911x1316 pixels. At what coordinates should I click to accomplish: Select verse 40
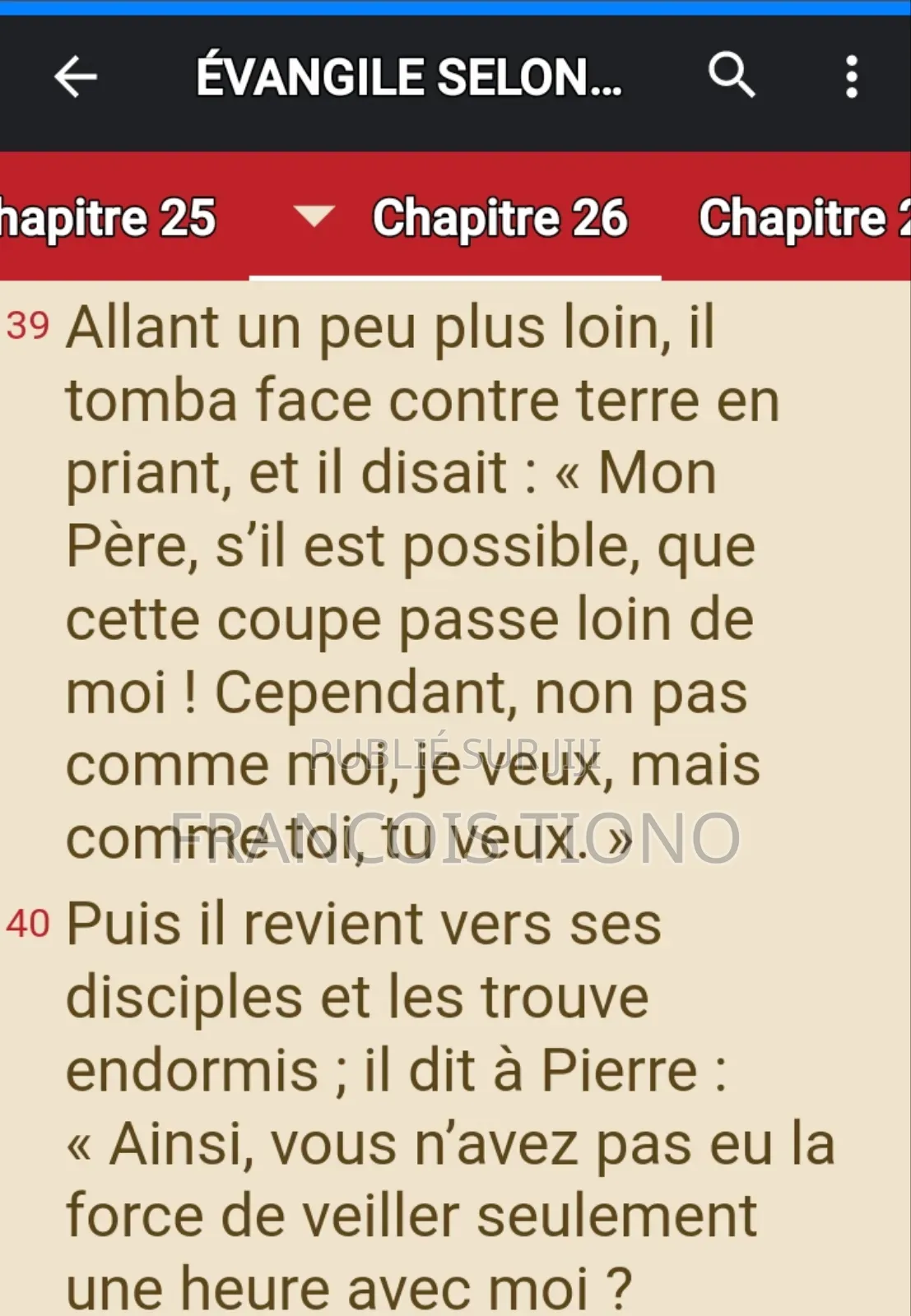click(x=28, y=924)
